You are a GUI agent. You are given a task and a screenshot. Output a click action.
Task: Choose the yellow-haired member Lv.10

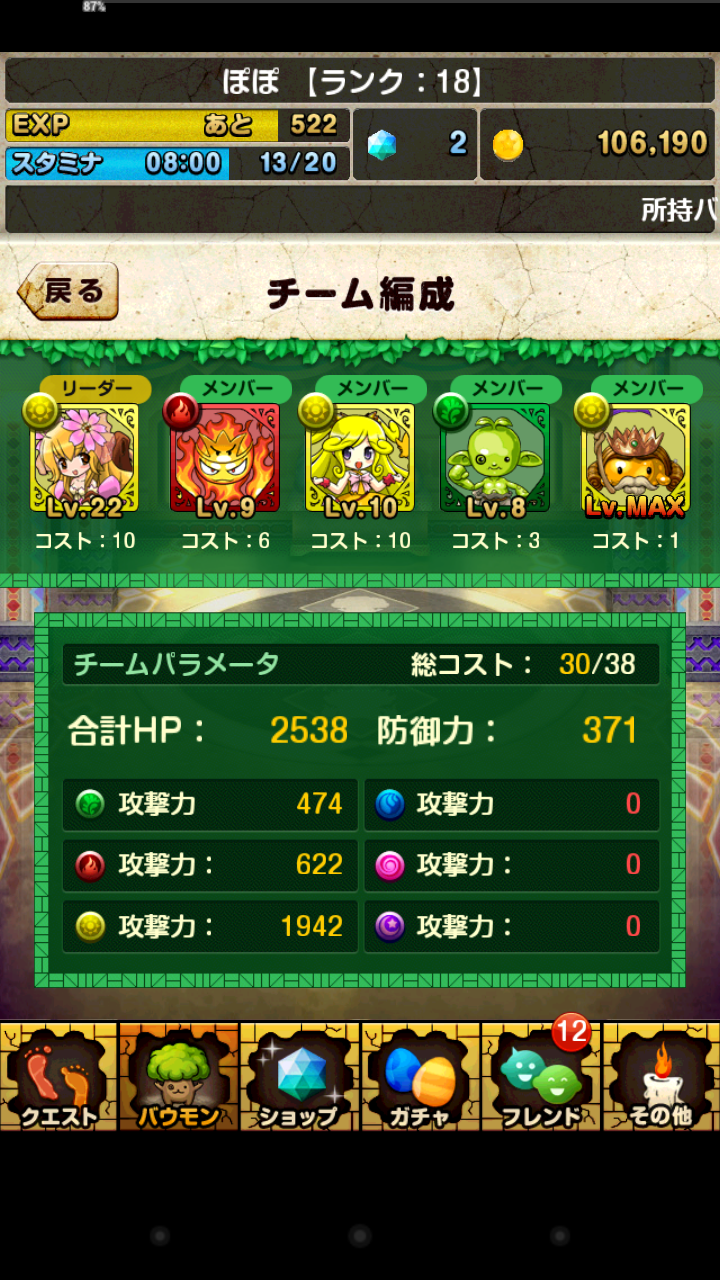pos(361,458)
